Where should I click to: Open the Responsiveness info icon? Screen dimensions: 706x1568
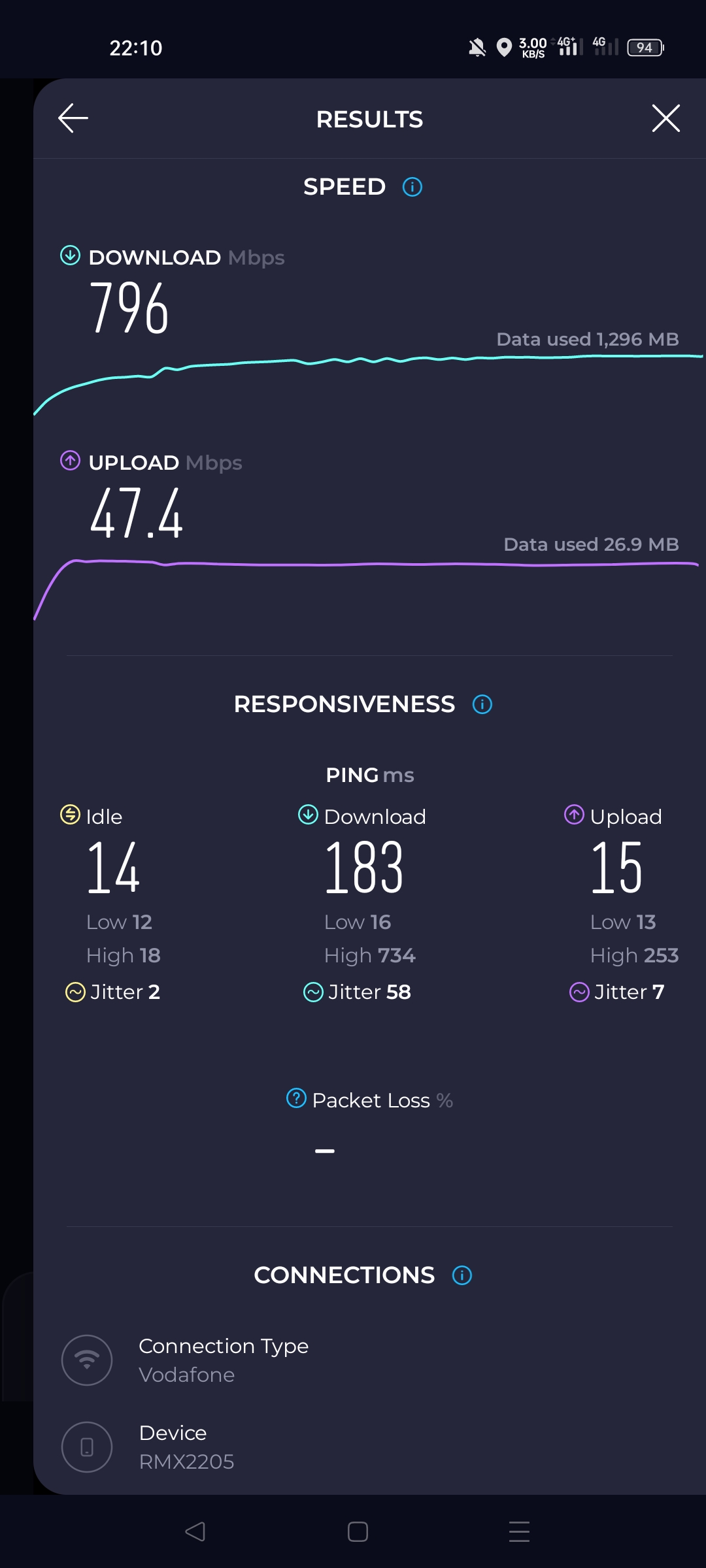click(x=482, y=704)
